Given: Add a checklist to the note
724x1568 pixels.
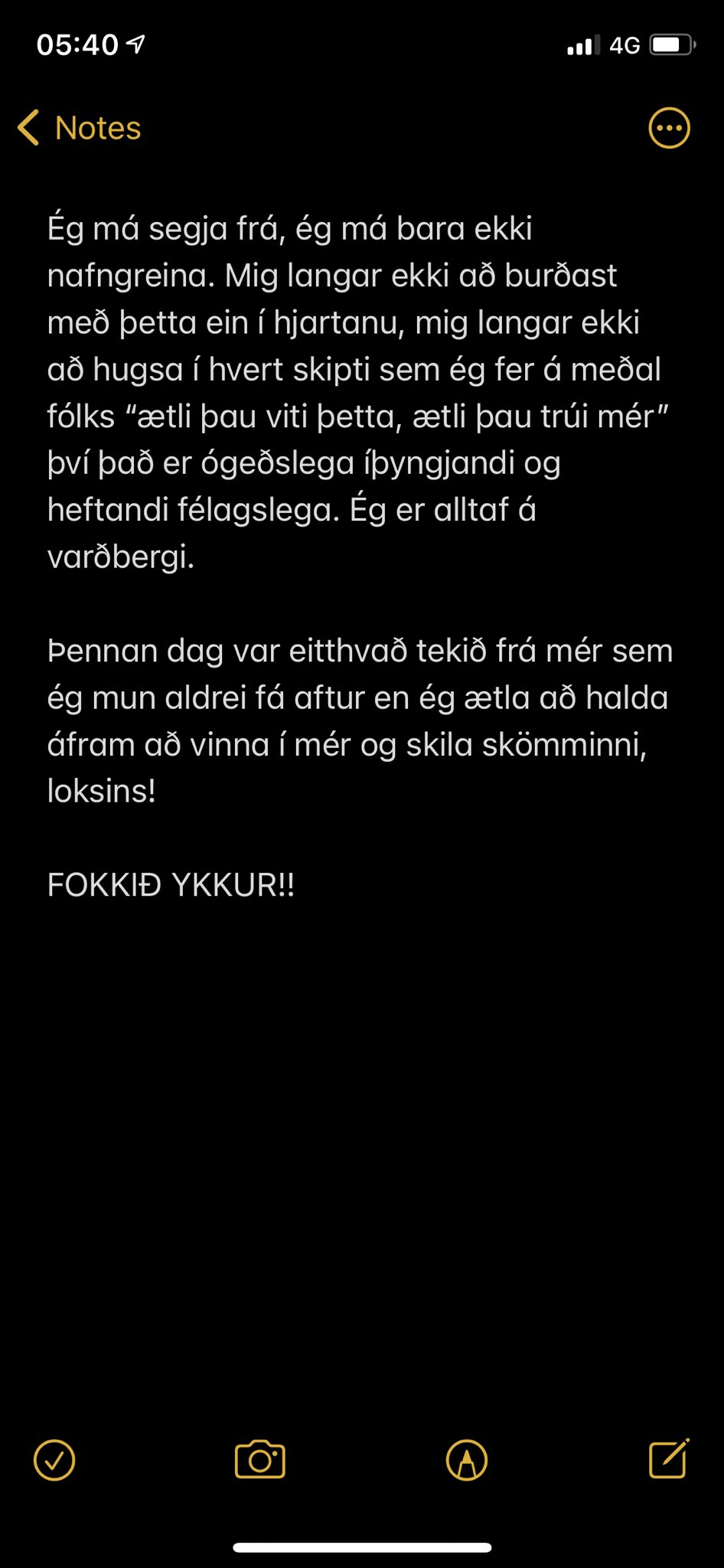Looking at the screenshot, I should (54, 1459).
